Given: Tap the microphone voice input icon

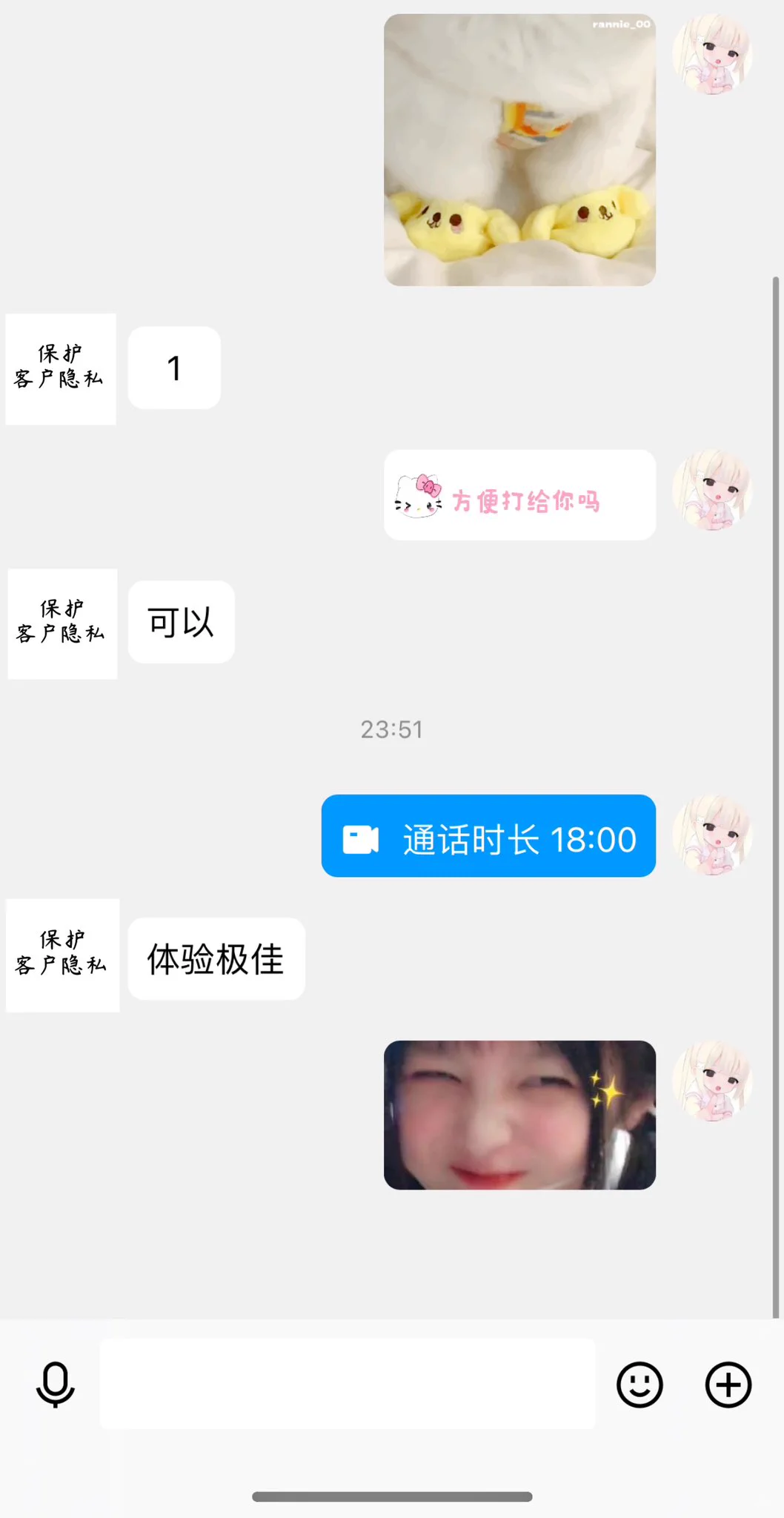Looking at the screenshot, I should coord(56,1384).
